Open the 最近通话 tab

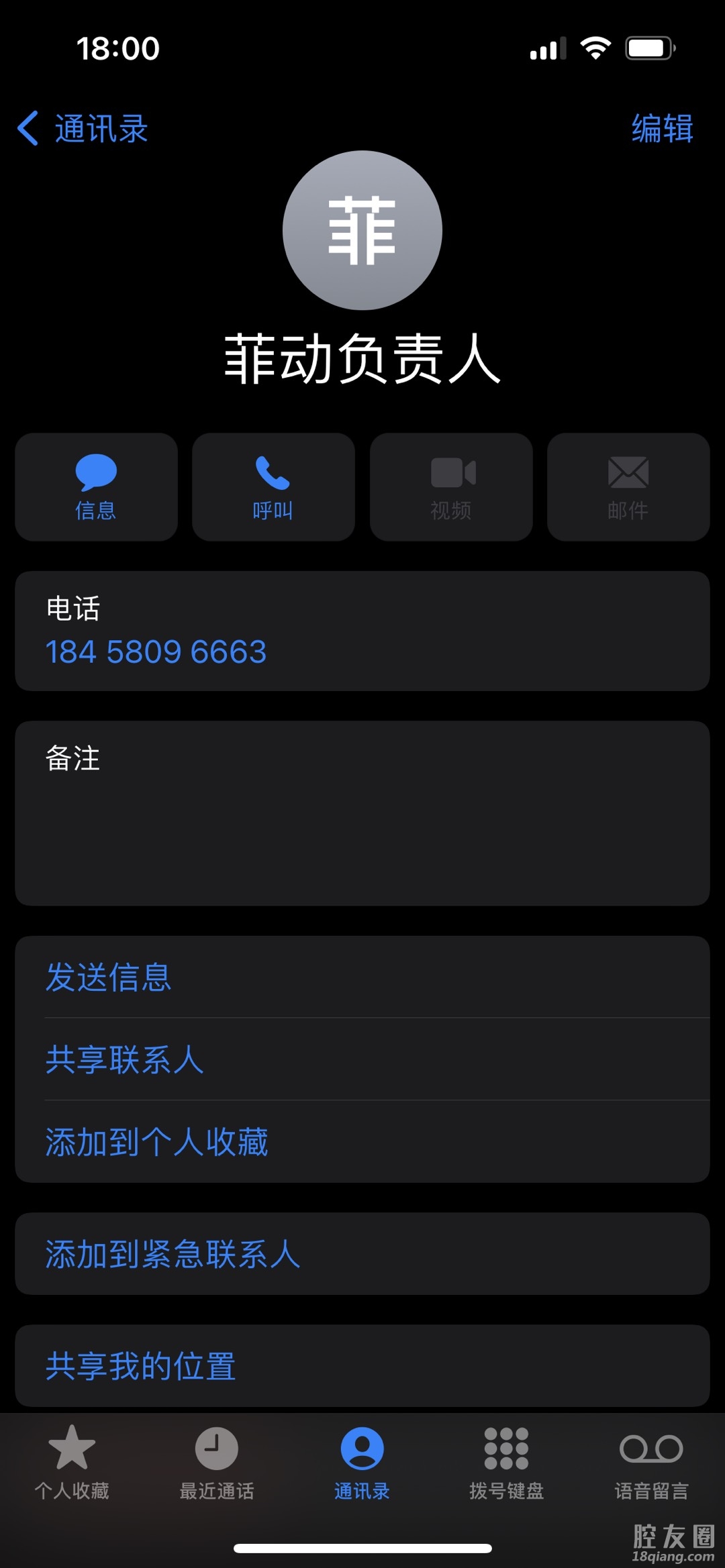click(x=217, y=1463)
